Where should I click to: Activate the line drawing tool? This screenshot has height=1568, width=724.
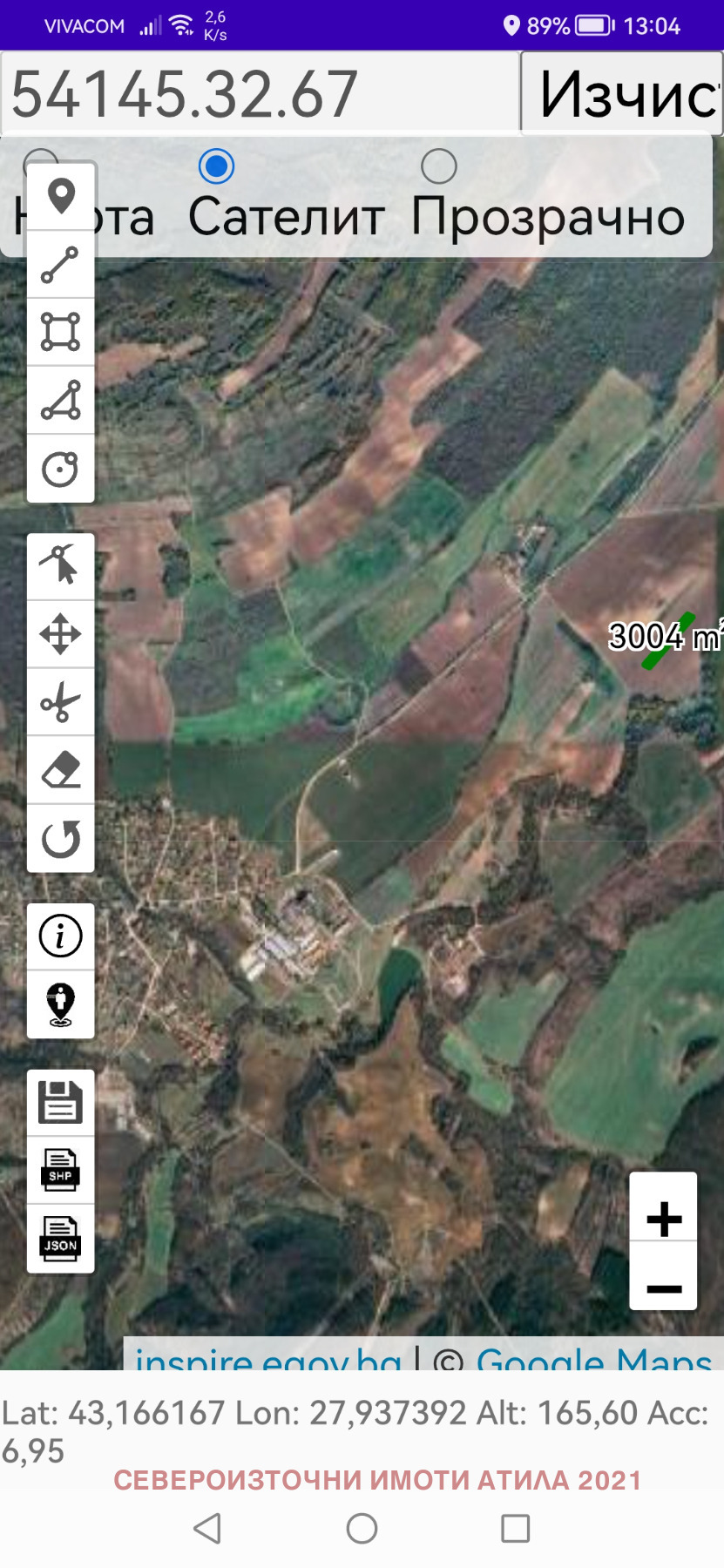(x=61, y=265)
